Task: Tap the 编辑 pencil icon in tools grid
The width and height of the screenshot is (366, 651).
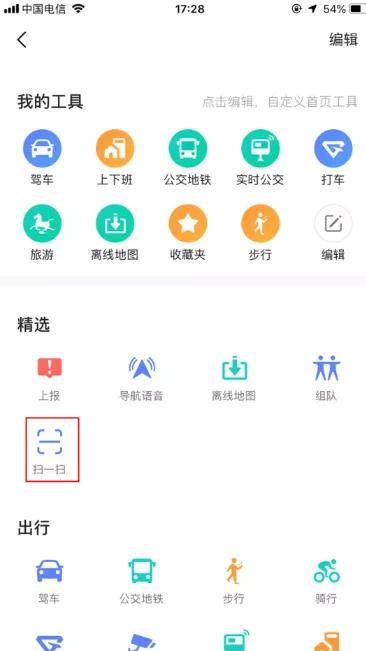Action: [x=333, y=232]
